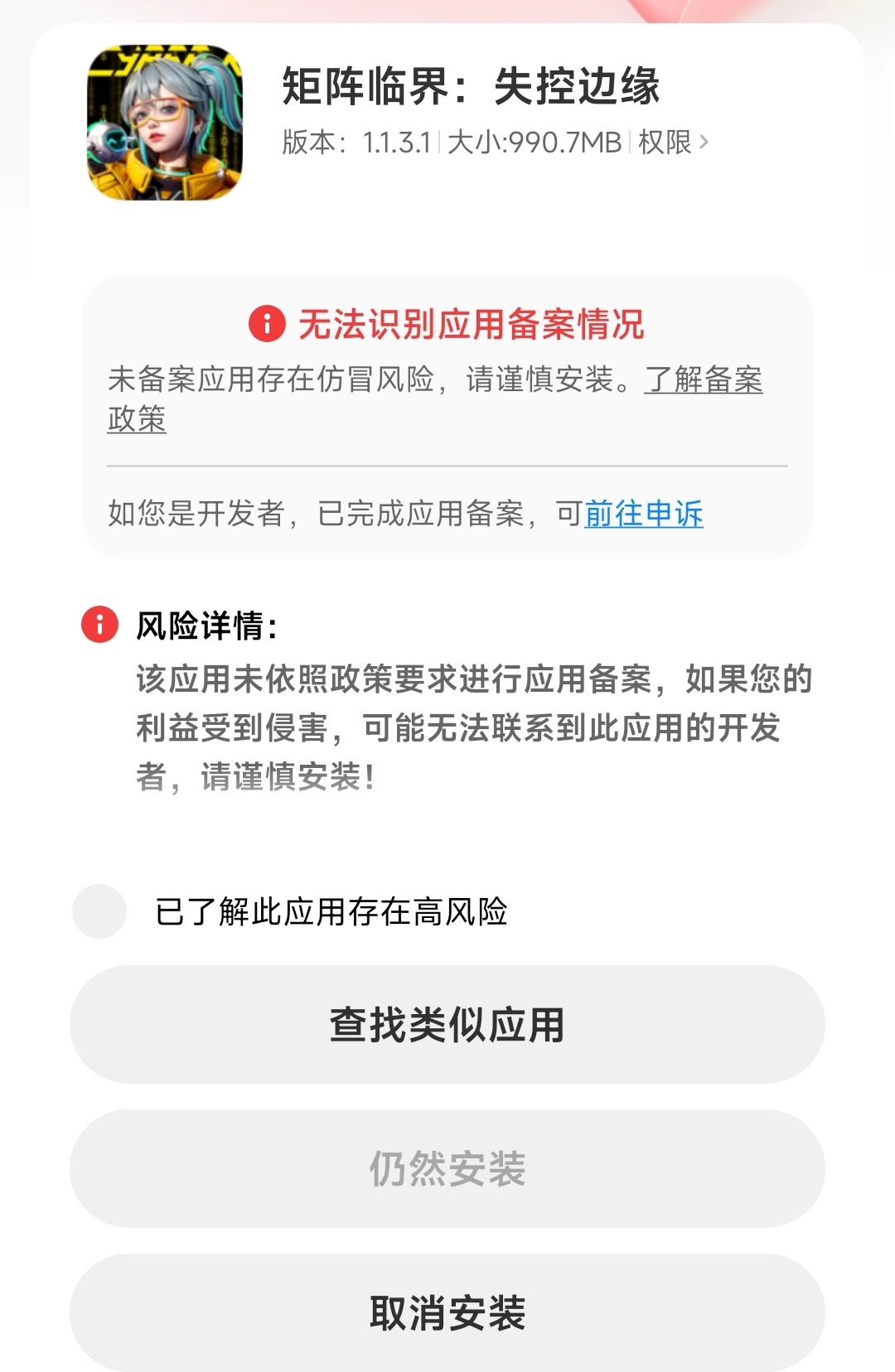Open the 权限 permissions details

click(673, 142)
